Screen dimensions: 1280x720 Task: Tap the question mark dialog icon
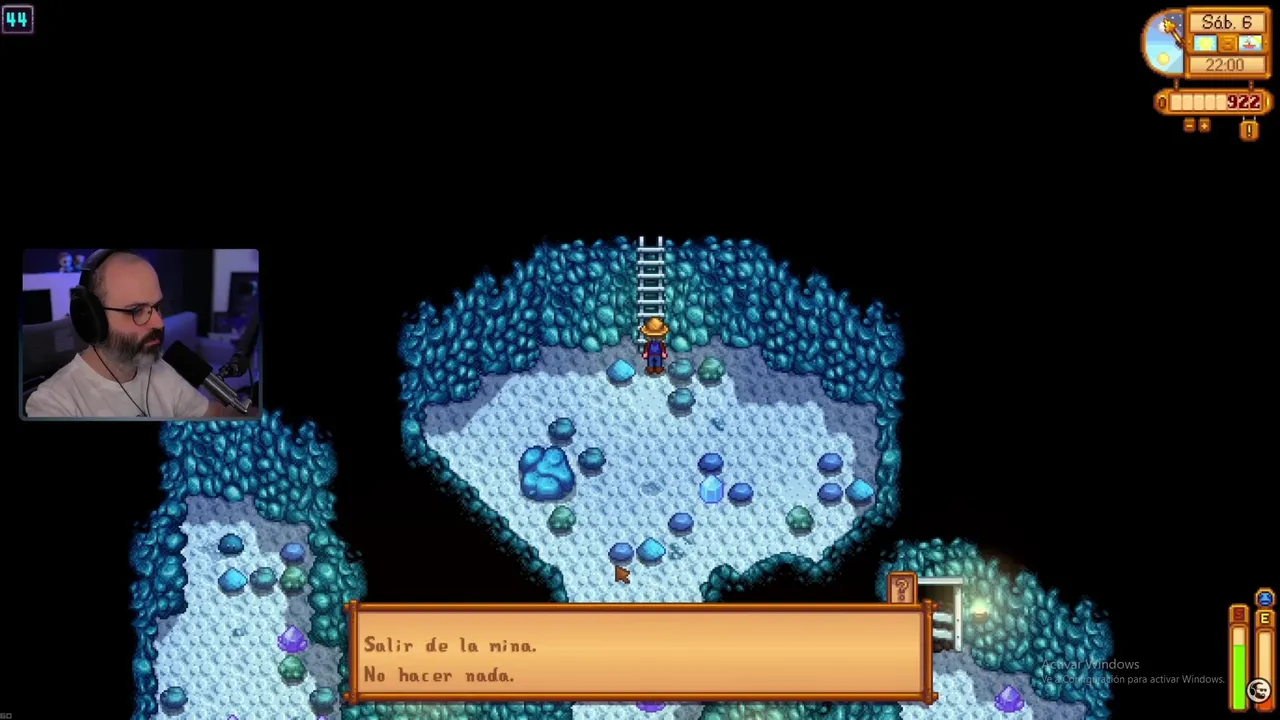coord(901,590)
